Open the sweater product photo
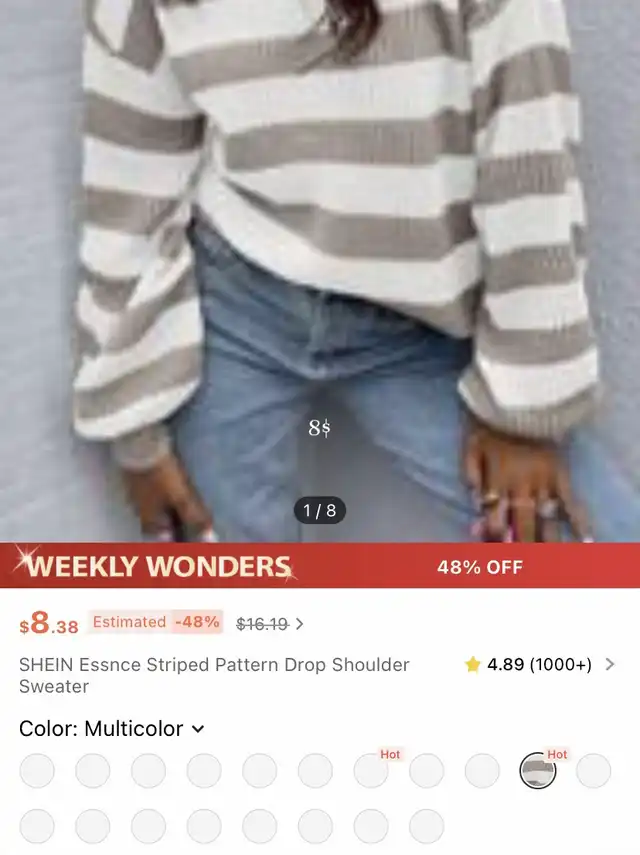Screen dimensions: 640x855 (x=320, y=270)
